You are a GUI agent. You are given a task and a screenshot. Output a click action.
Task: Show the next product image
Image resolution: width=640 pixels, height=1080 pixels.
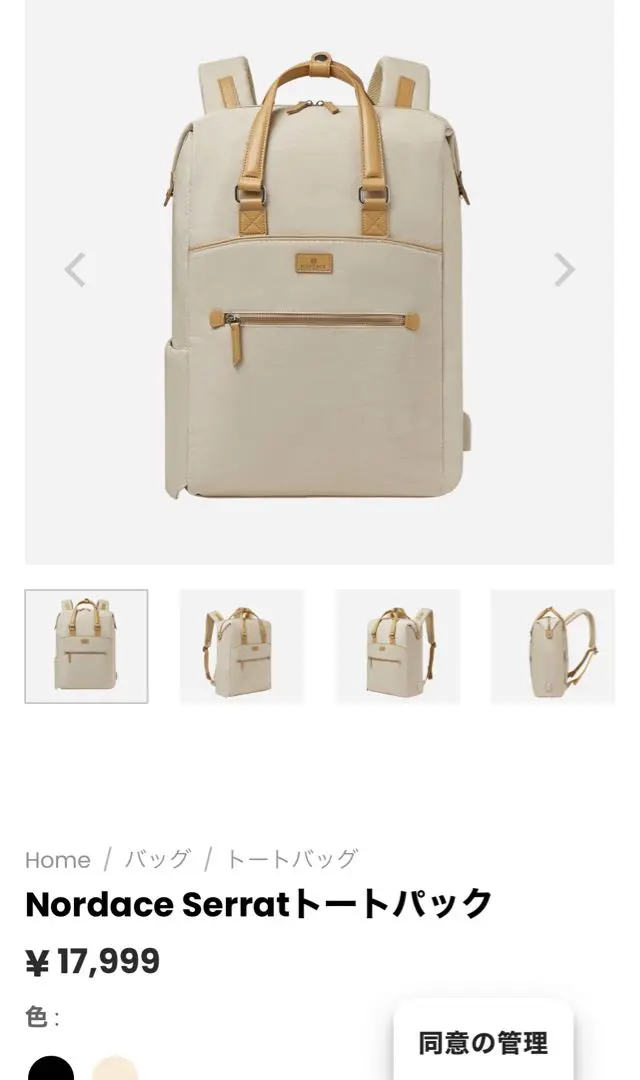(x=564, y=269)
